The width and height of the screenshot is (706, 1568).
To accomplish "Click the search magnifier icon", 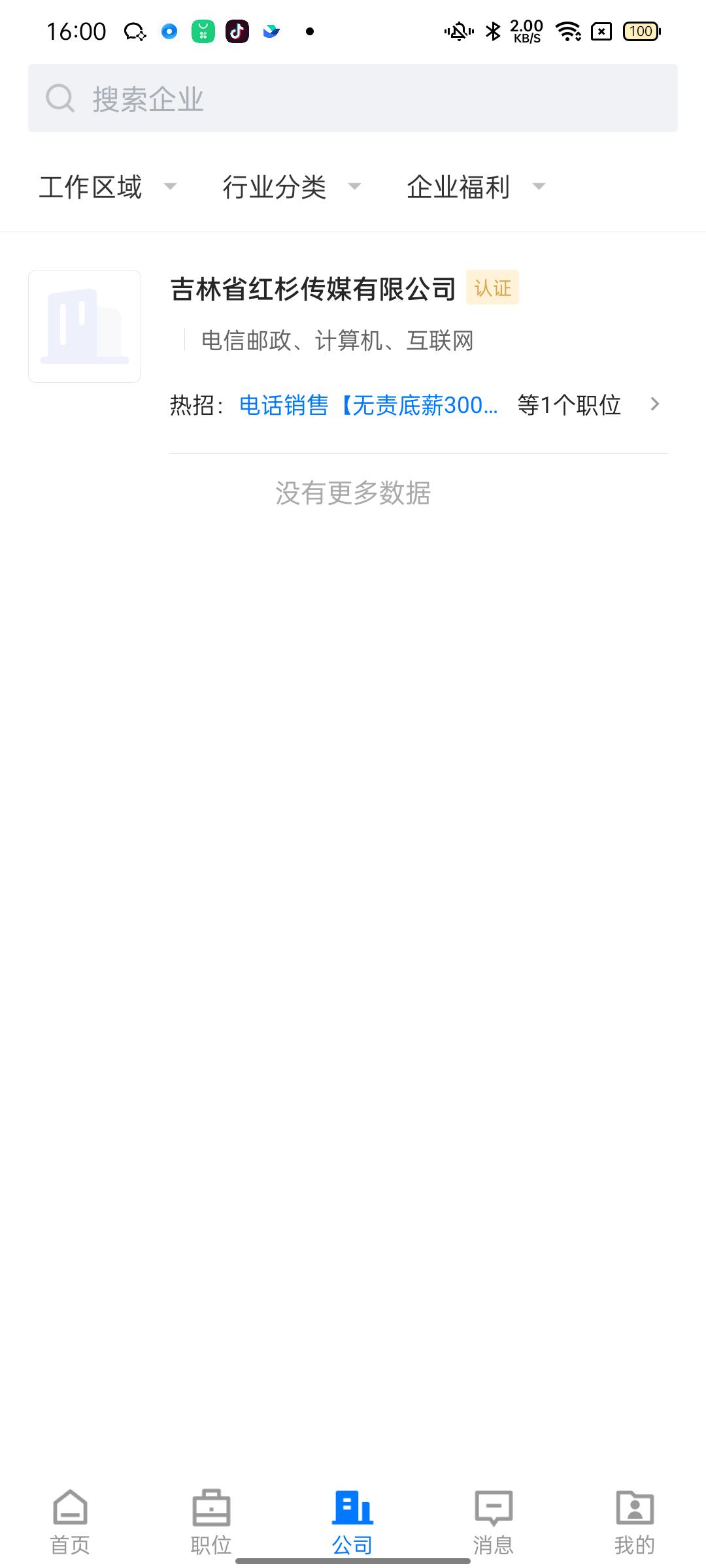I will (60, 97).
